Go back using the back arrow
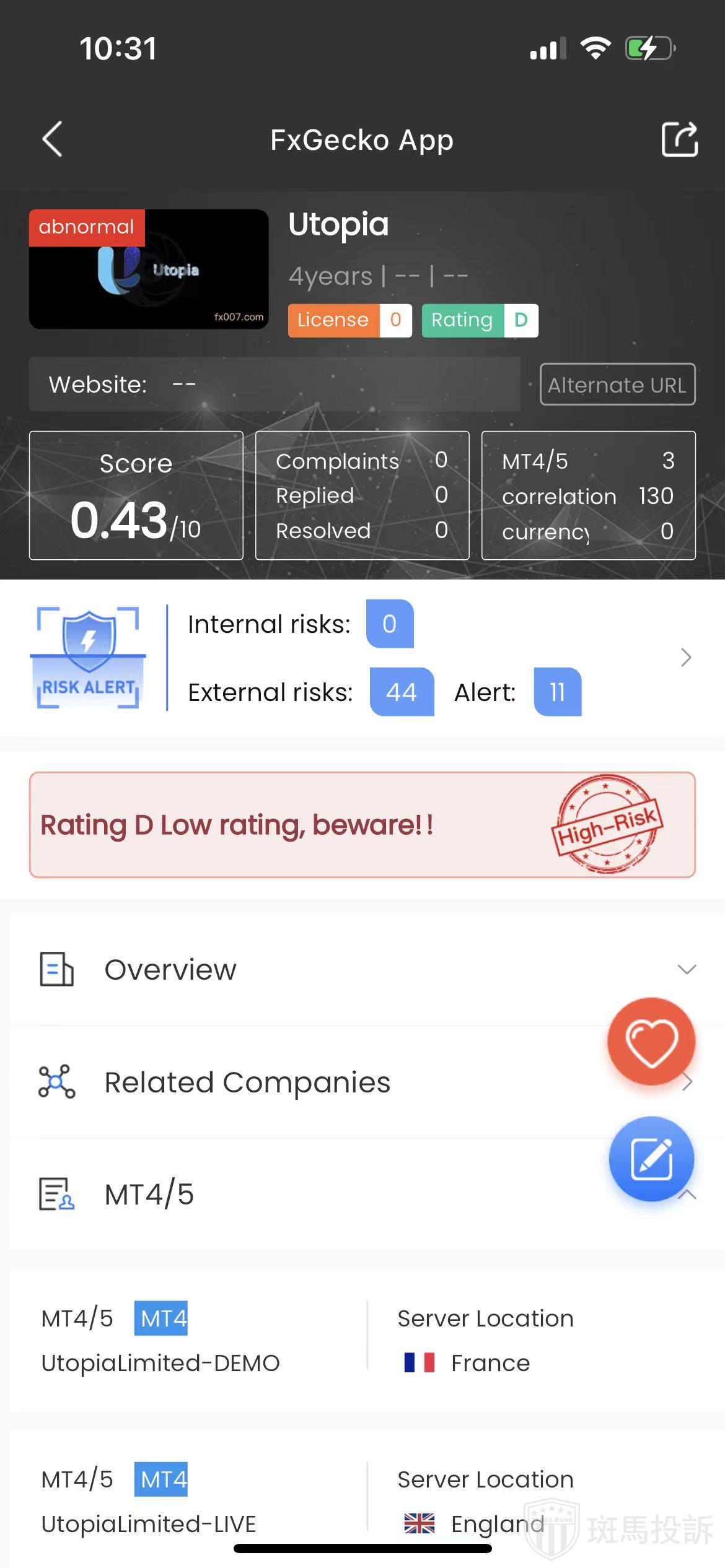The height and width of the screenshot is (1568, 725). [x=53, y=139]
